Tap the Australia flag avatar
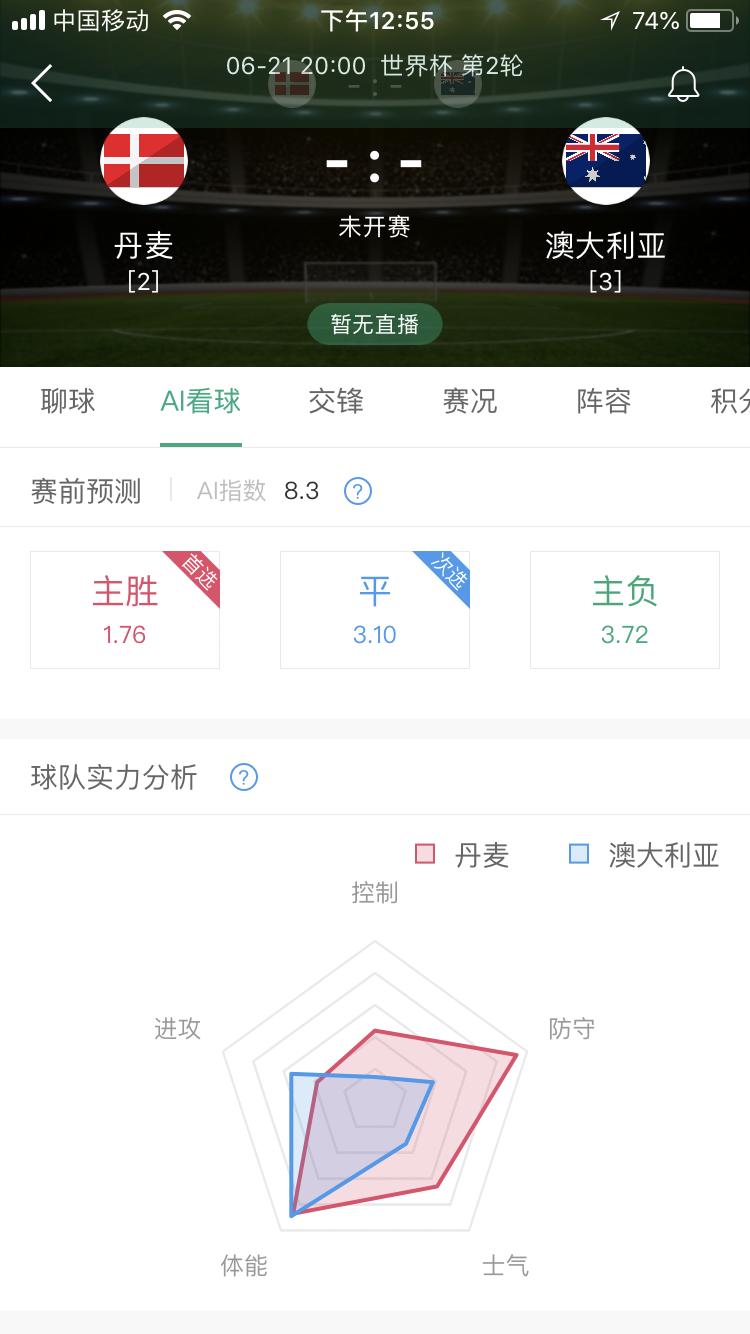Image resolution: width=750 pixels, height=1334 pixels. click(605, 160)
